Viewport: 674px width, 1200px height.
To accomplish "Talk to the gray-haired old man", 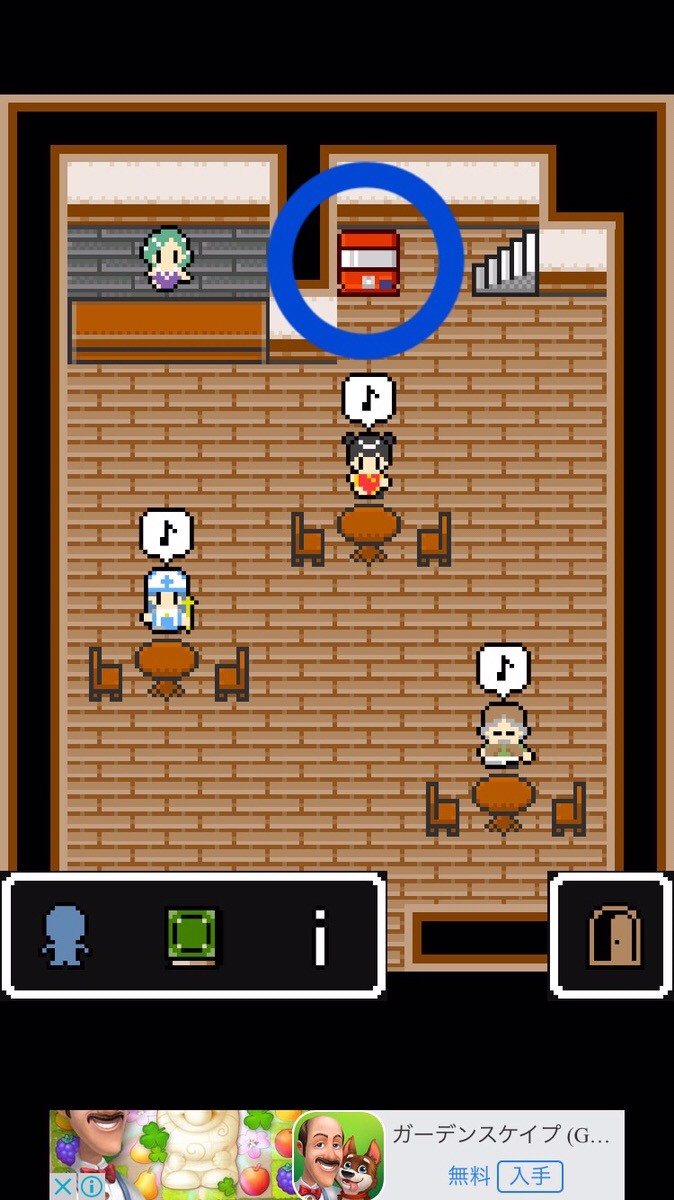I will point(503,735).
